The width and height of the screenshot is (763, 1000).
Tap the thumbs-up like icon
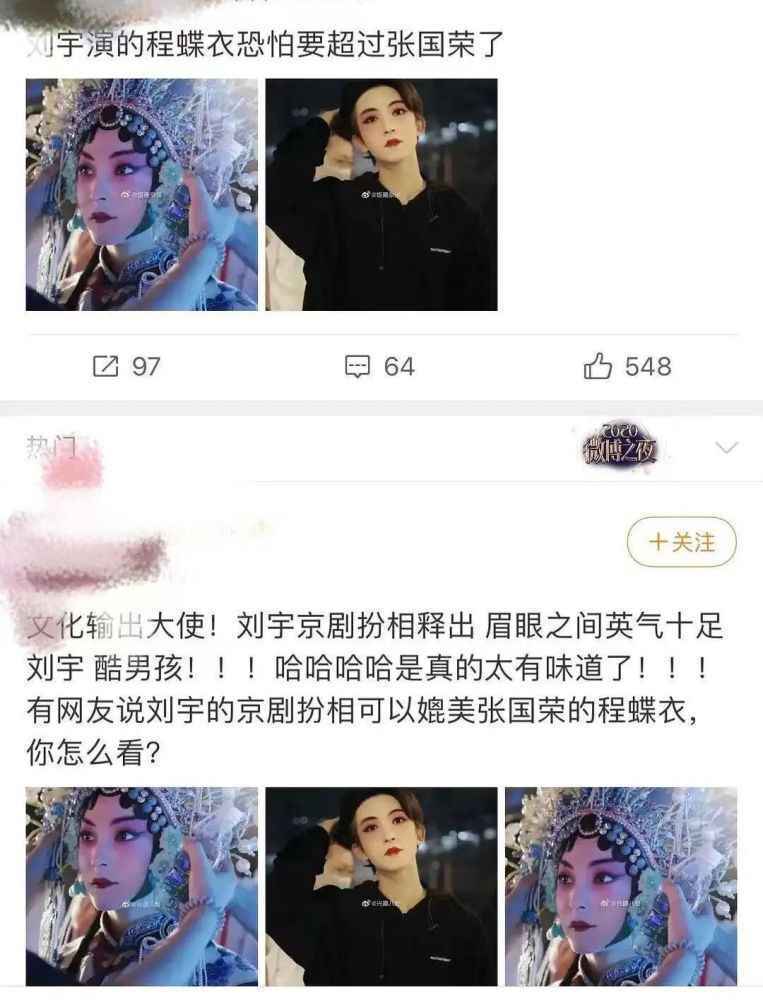[597, 367]
